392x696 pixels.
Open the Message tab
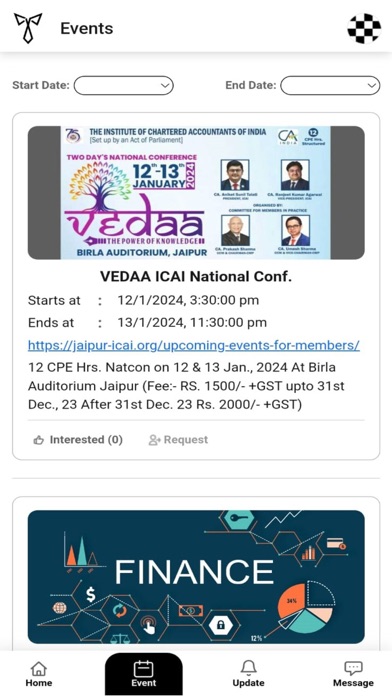pyautogui.click(x=353, y=674)
